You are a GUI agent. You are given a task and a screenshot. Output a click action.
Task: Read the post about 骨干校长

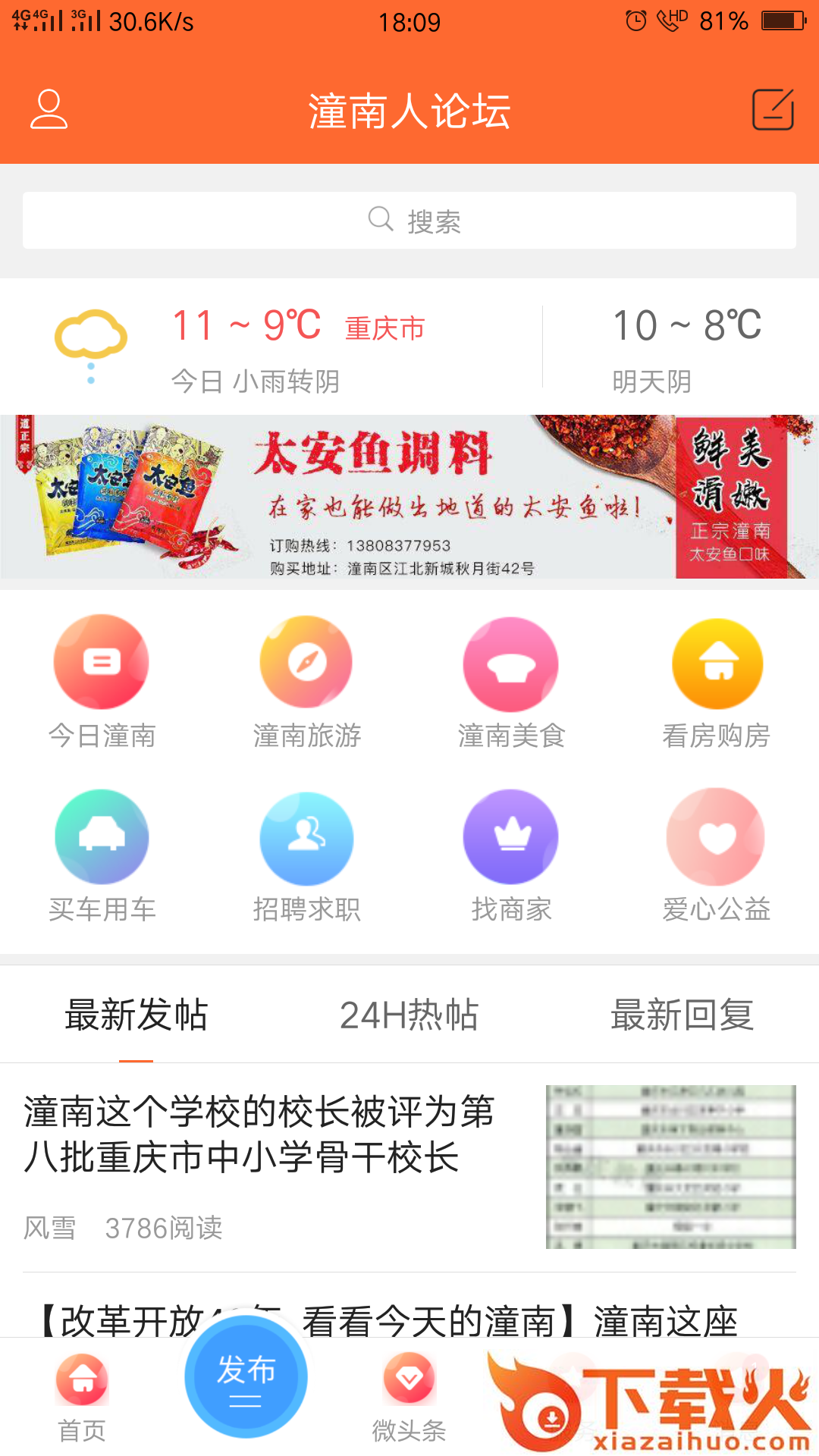pyautogui.click(x=259, y=1134)
